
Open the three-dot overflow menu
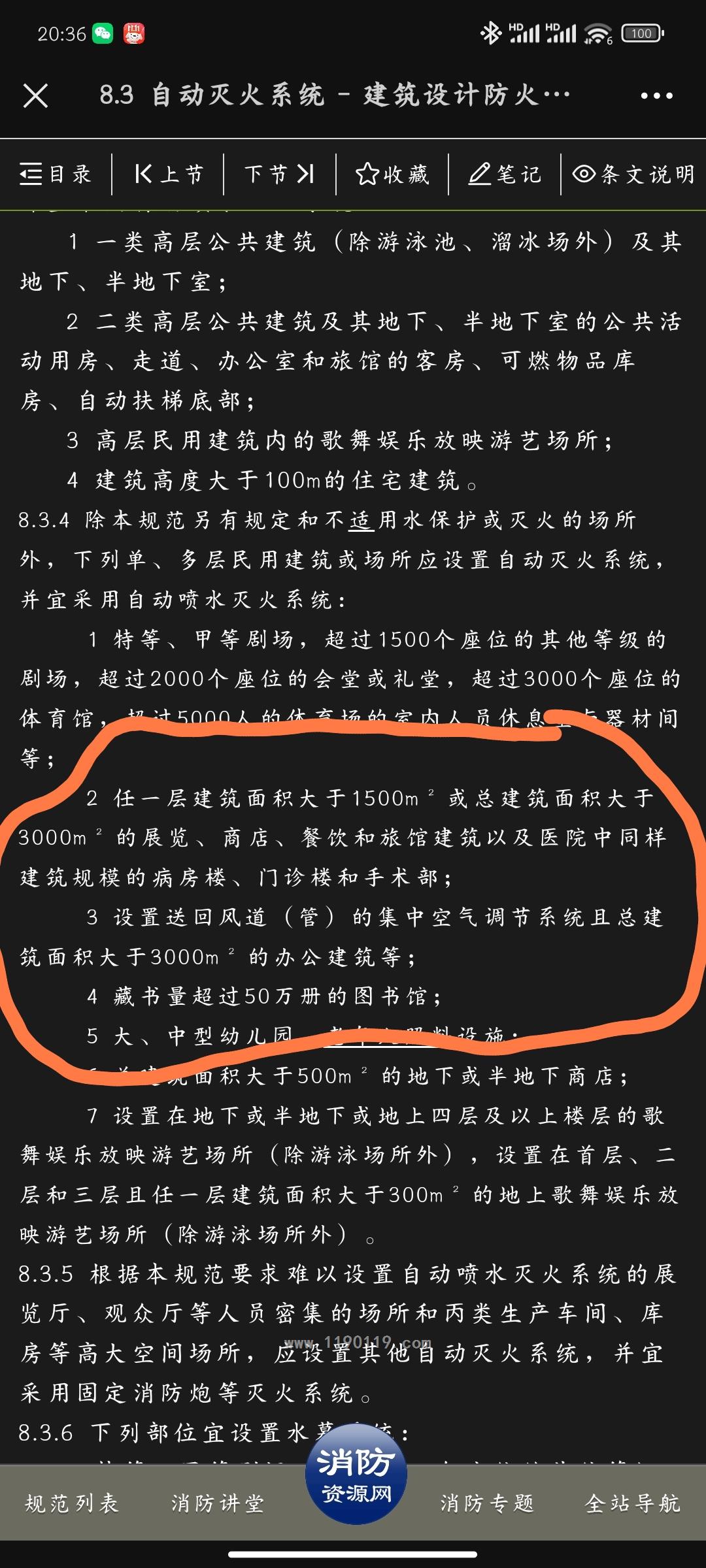pos(656,96)
